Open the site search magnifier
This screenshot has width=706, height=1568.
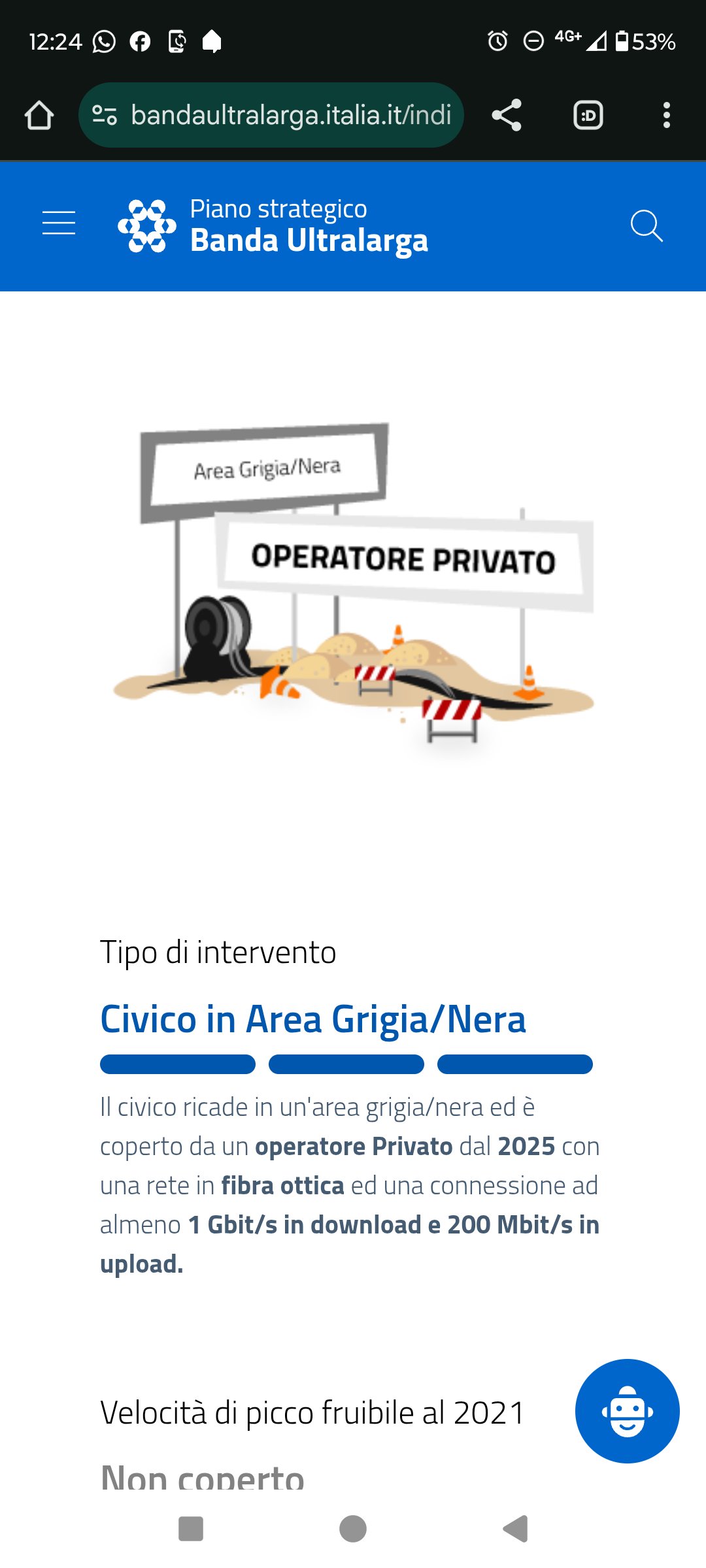(646, 226)
